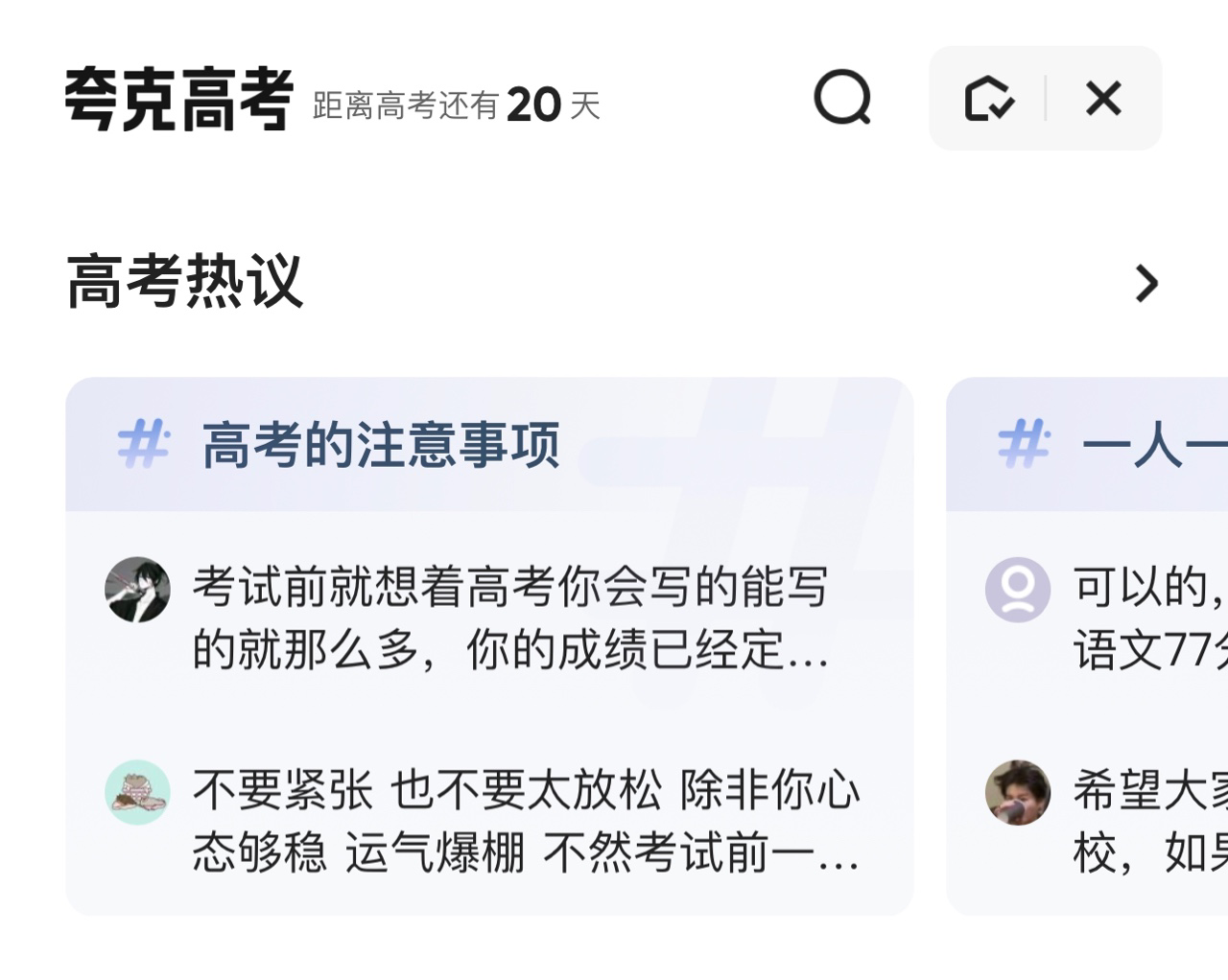Open the 高考的注意事项 topic card

381,446
